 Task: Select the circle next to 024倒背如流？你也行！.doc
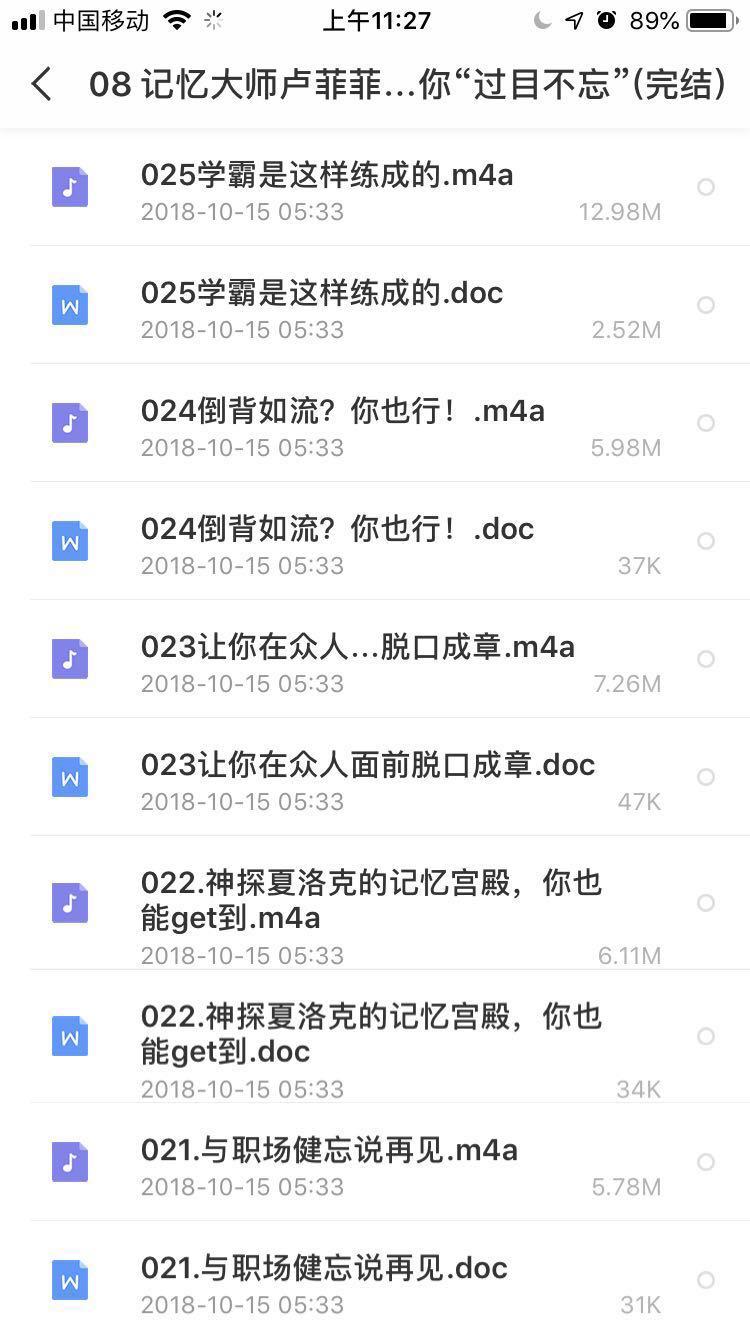click(707, 541)
